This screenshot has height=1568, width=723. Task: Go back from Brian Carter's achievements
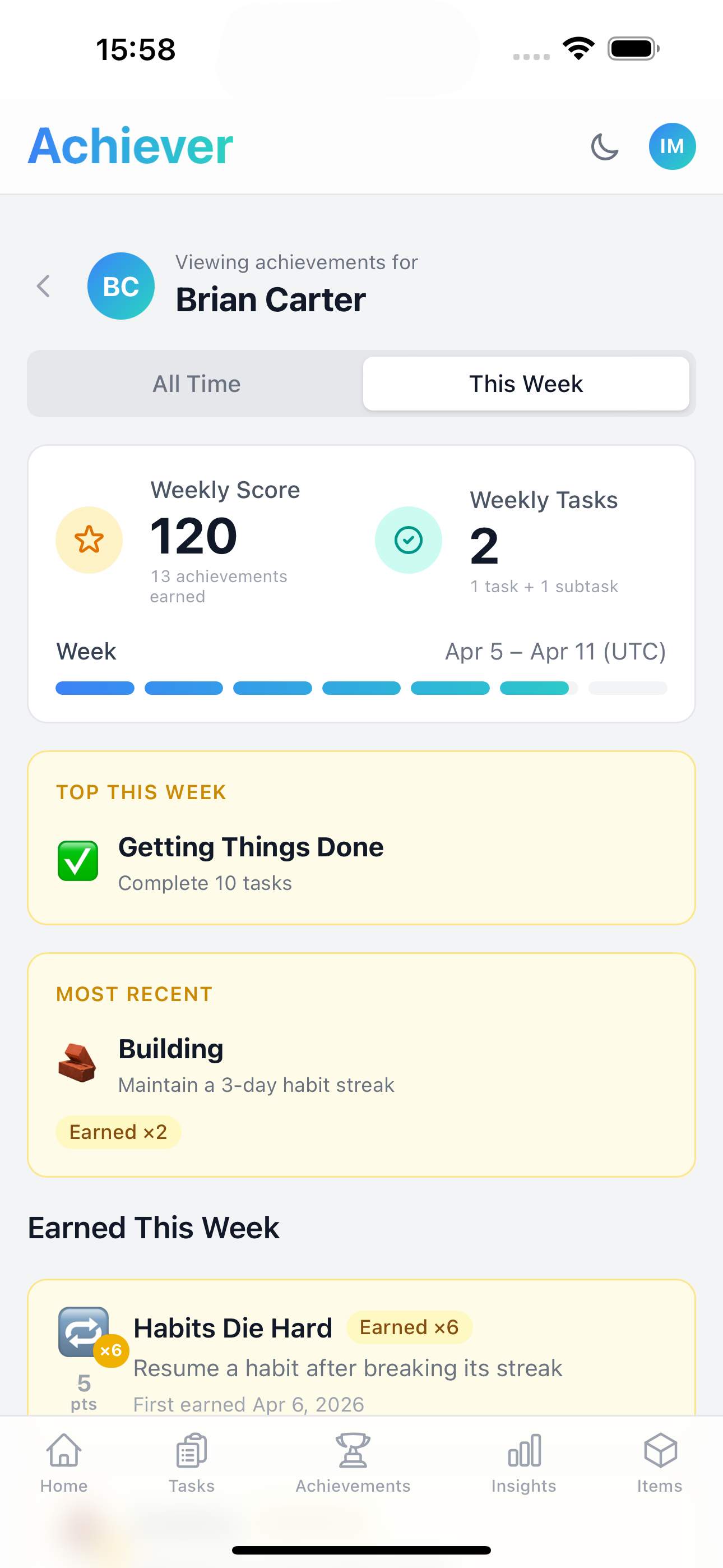(x=43, y=286)
